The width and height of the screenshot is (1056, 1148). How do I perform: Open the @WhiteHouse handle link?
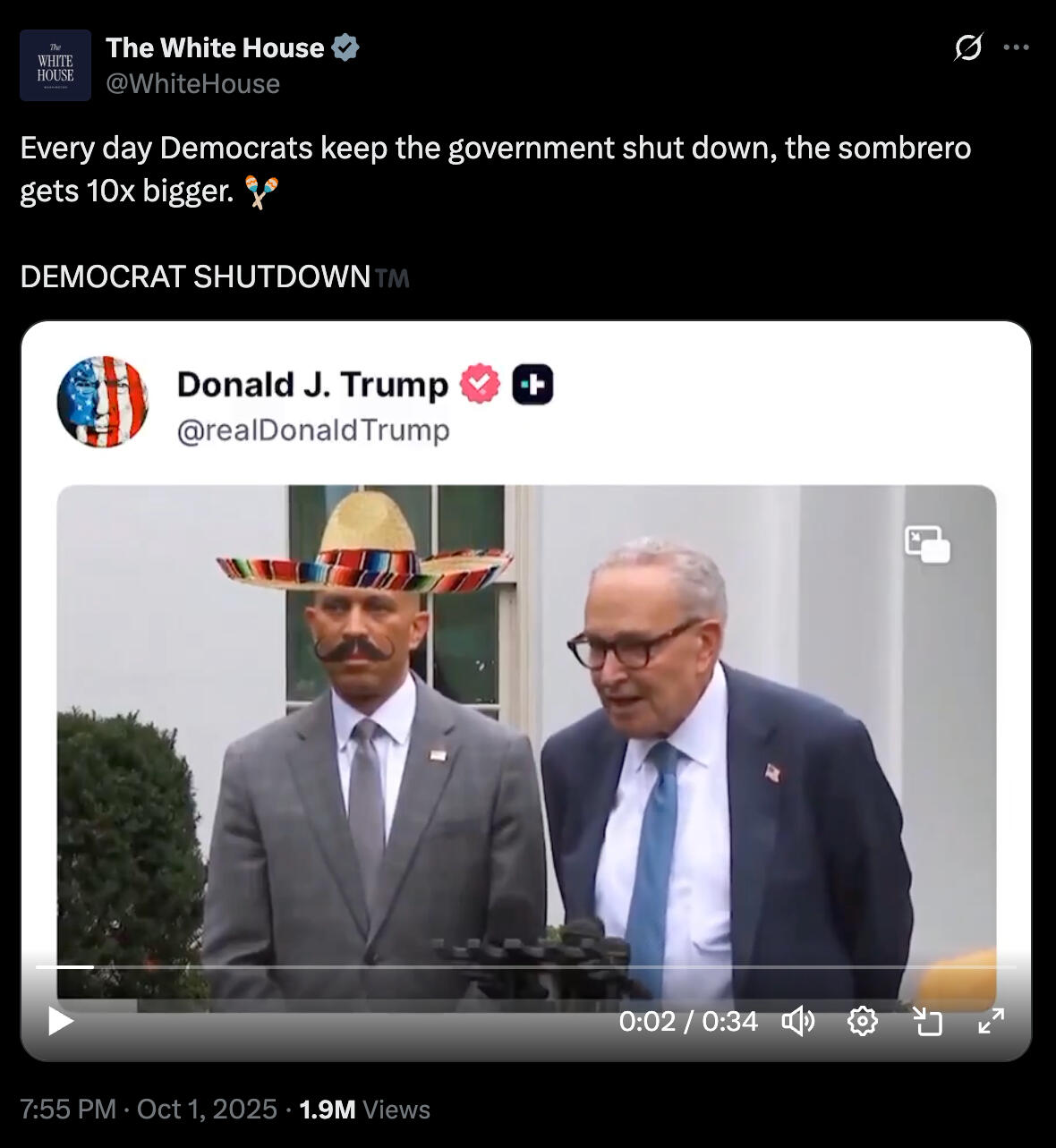192,84
